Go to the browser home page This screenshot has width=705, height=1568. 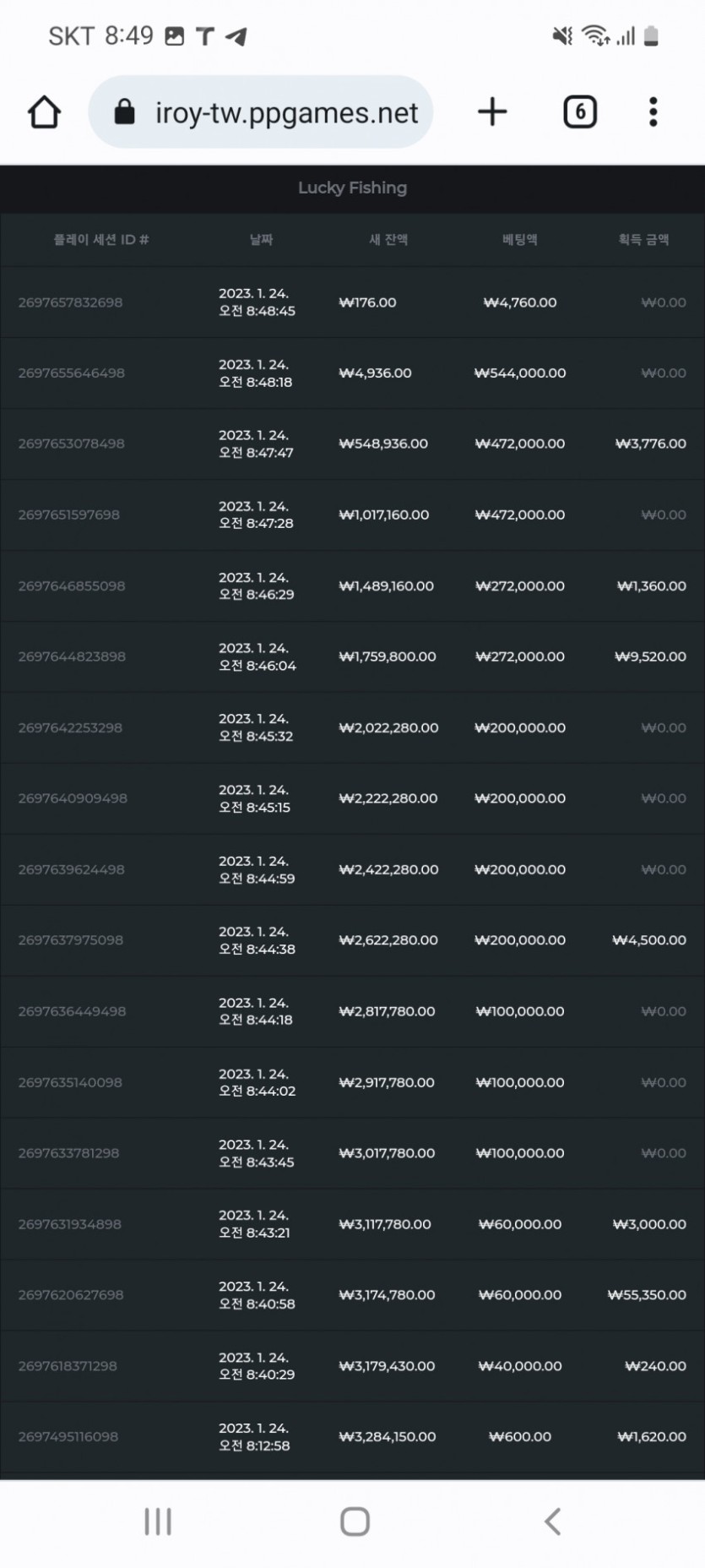(x=44, y=112)
